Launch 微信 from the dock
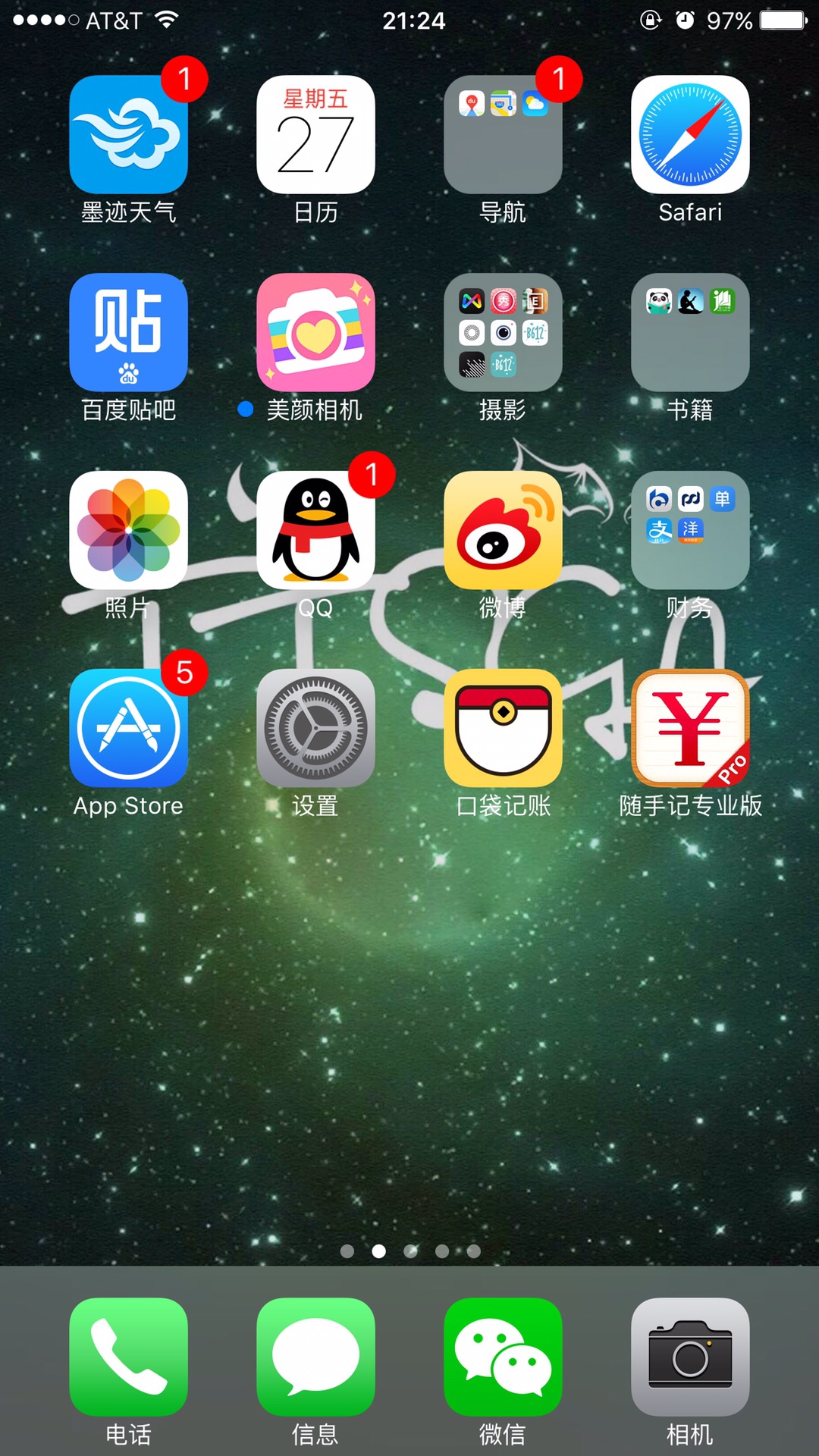Screen dimensions: 819x1456 (x=503, y=1357)
